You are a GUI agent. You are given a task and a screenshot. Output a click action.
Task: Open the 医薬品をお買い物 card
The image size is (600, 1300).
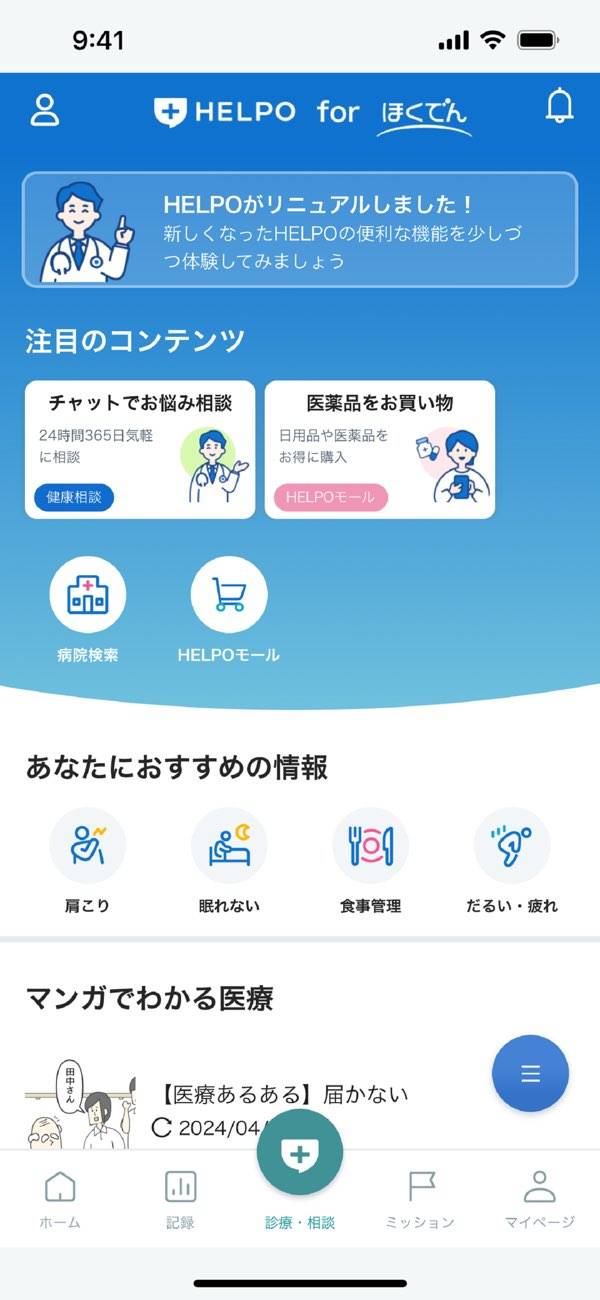coord(380,449)
